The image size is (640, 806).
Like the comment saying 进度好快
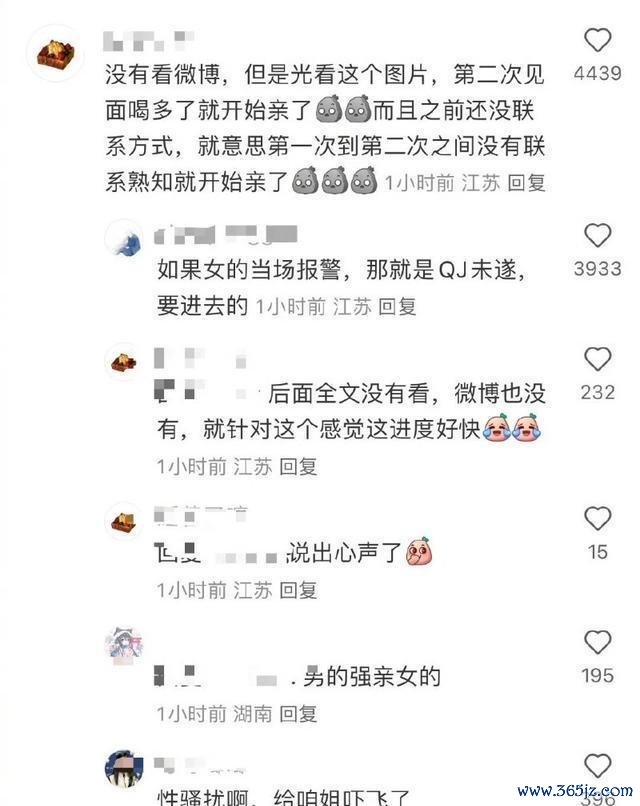(x=597, y=359)
